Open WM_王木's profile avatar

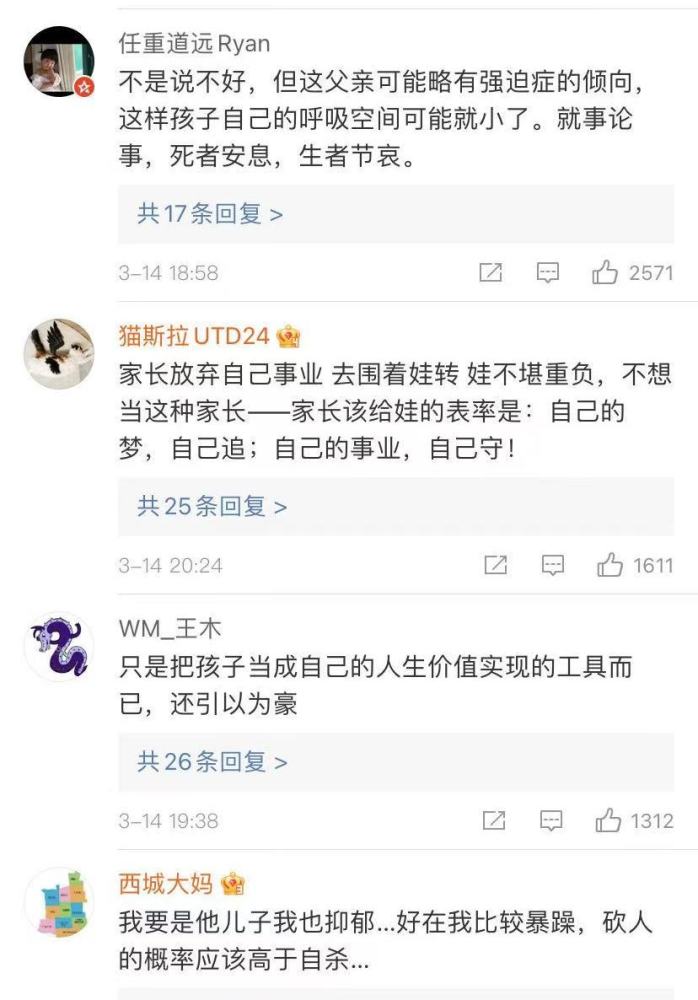click(x=59, y=646)
